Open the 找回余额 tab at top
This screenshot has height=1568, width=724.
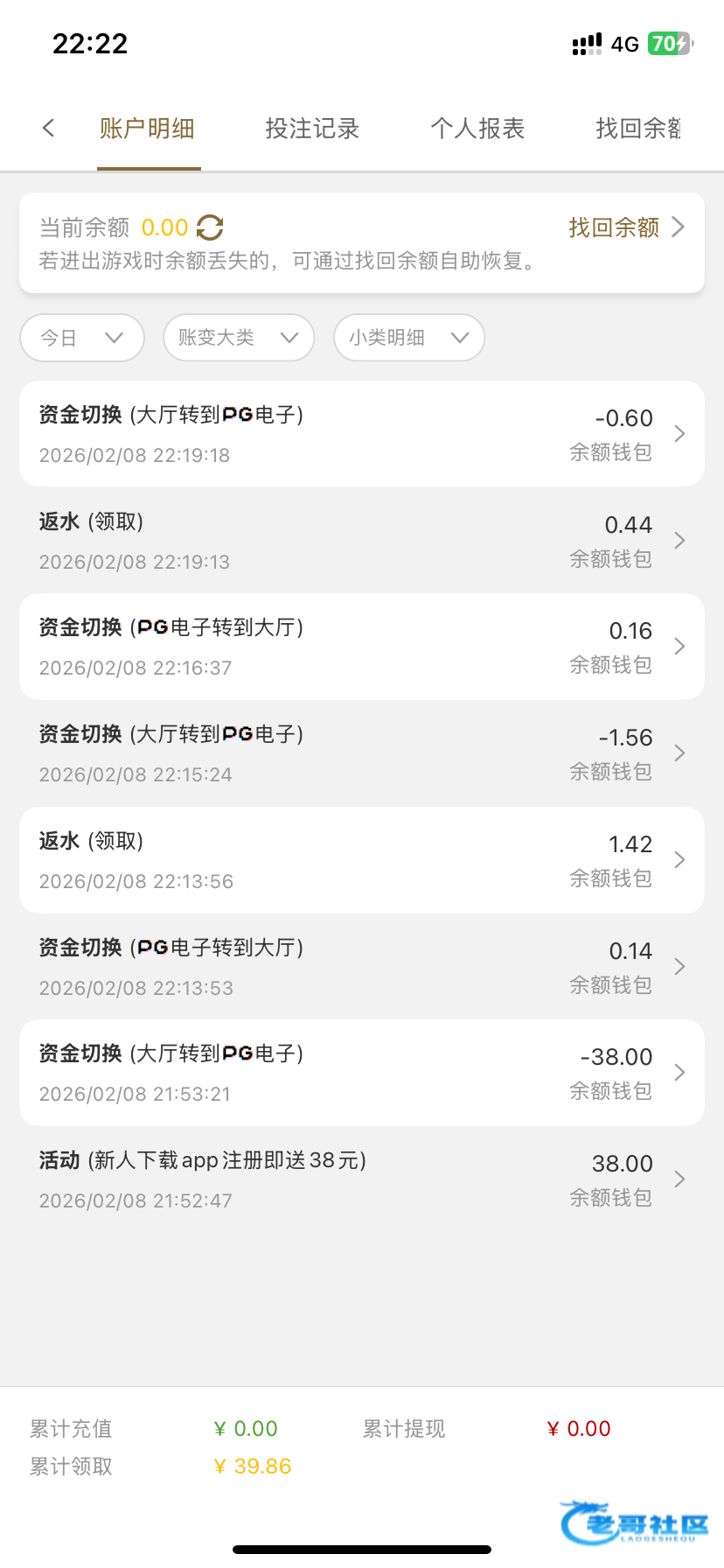click(x=638, y=129)
